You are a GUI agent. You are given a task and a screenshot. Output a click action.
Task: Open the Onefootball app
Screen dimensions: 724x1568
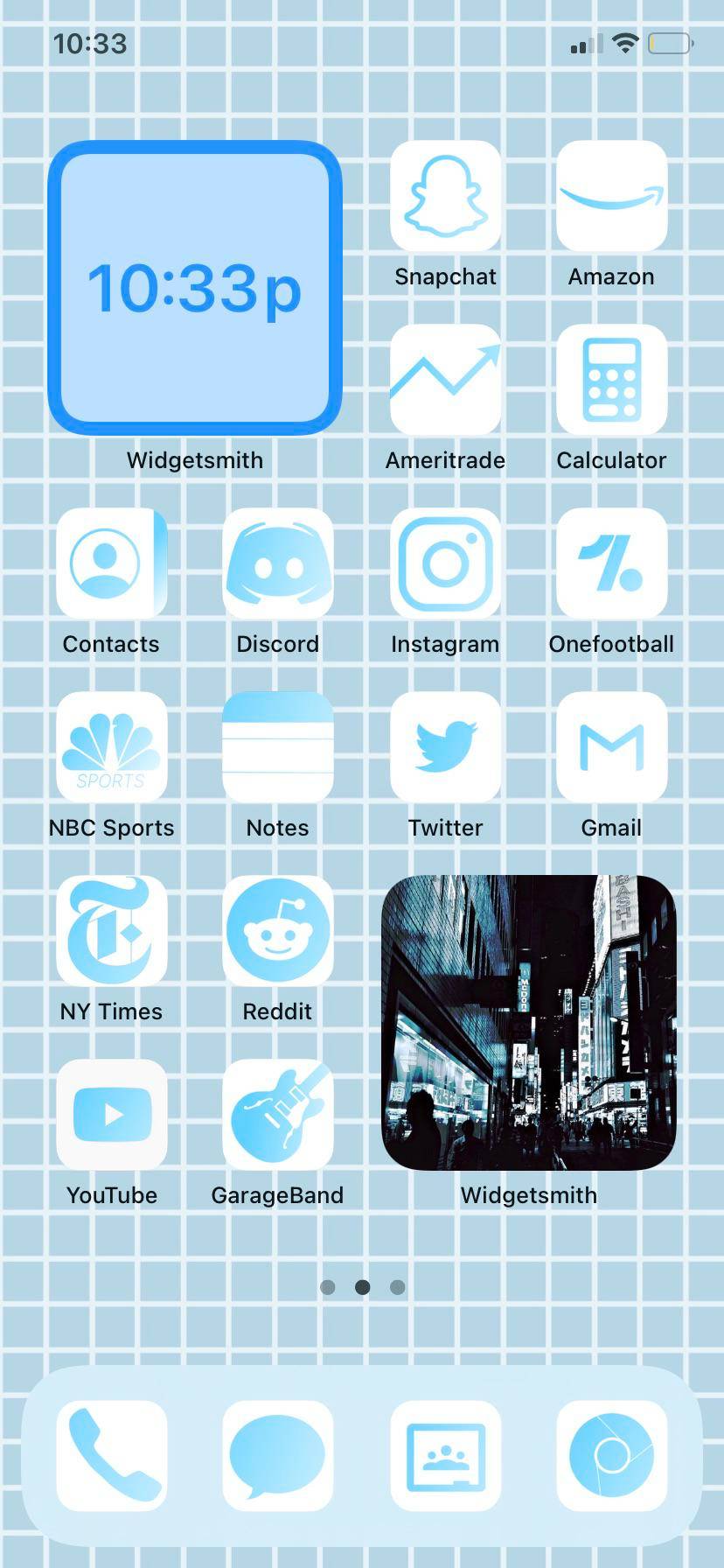[x=610, y=564]
